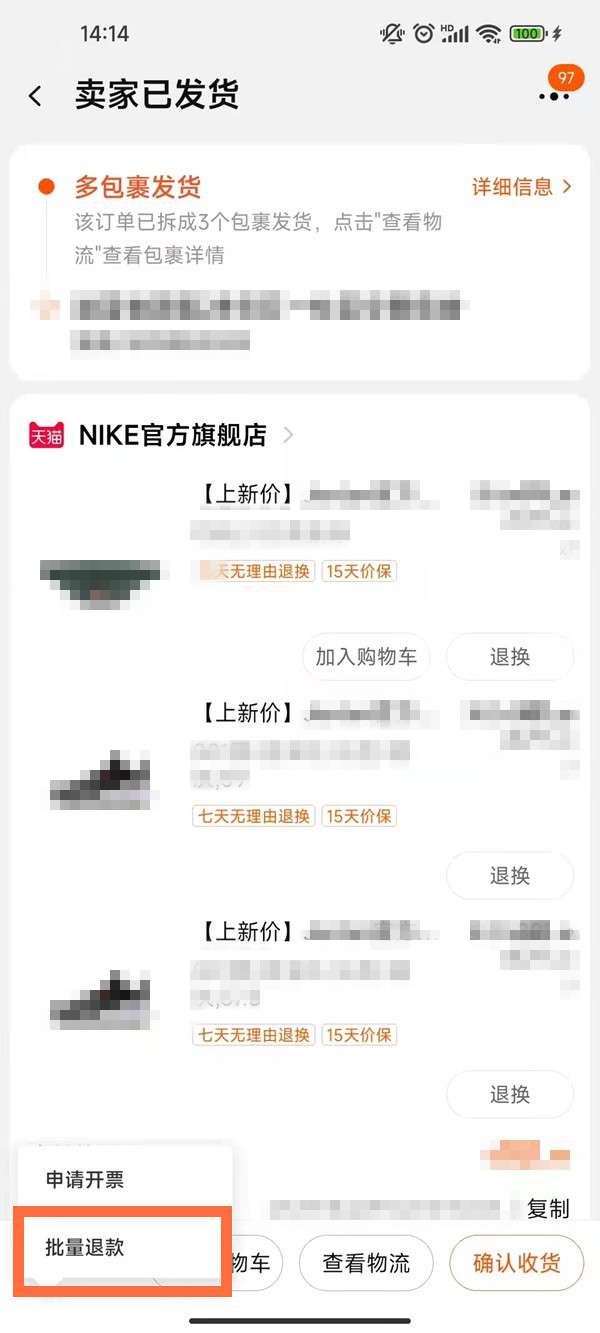Viewport: 600px width, 1333px height.
Task: Confirm receipt with 确认收货
Action: click(516, 1263)
